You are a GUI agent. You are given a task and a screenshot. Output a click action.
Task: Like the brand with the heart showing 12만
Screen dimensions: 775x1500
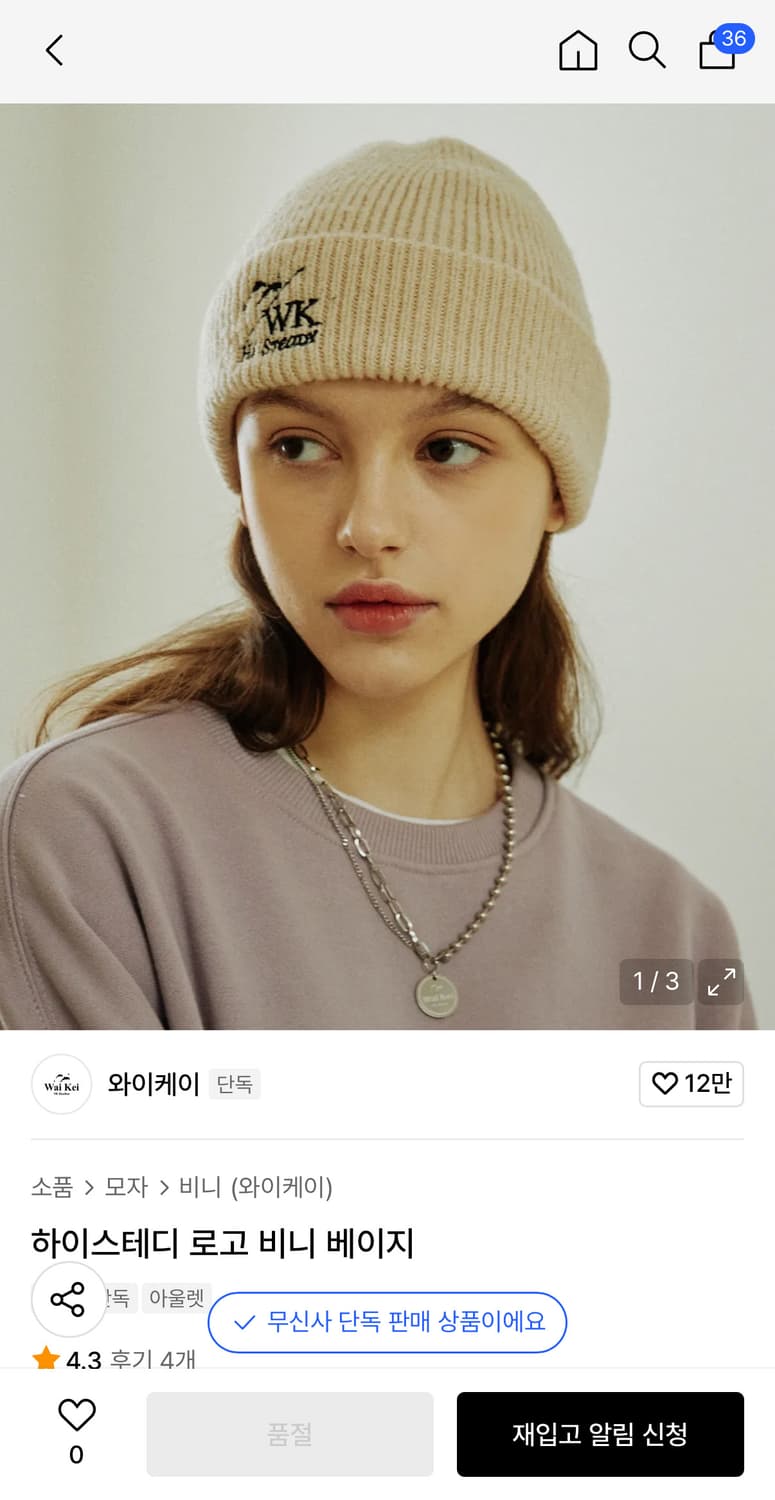click(691, 1084)
